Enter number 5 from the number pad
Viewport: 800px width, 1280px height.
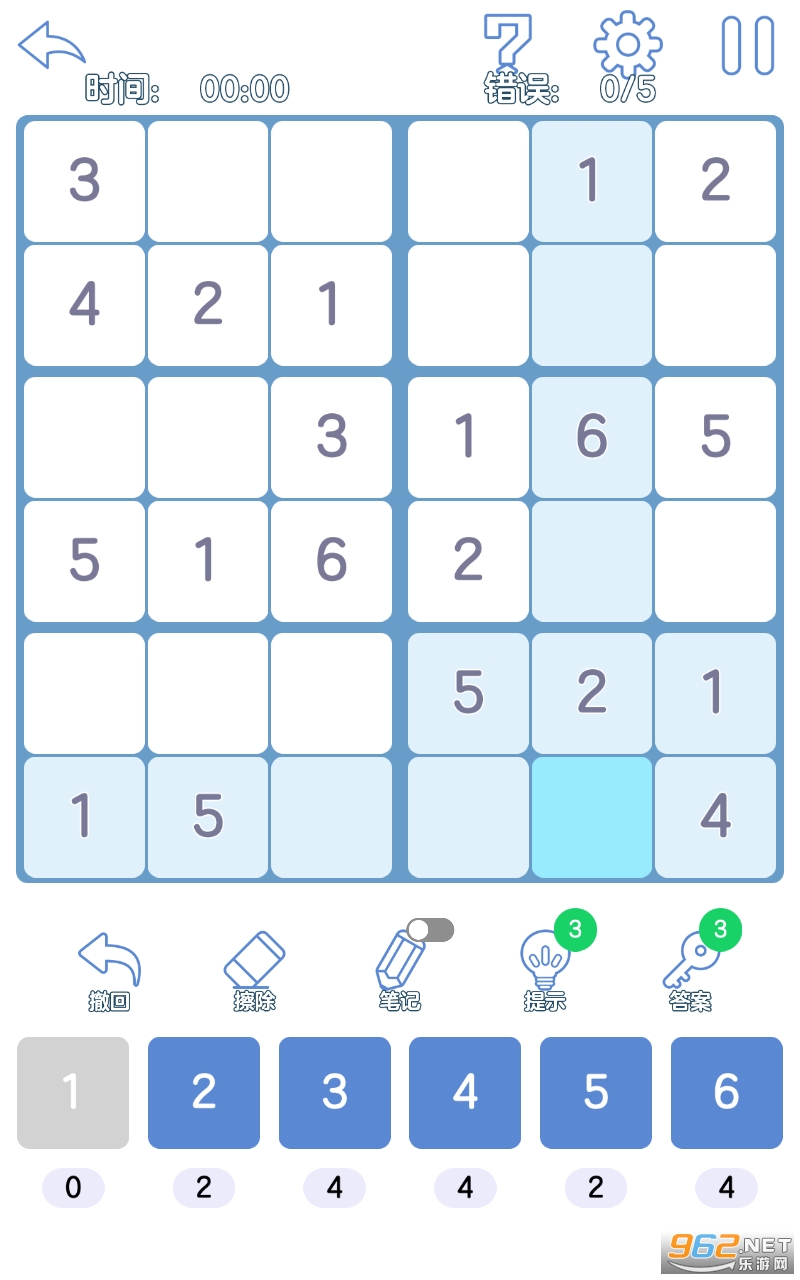point(596,1093)
